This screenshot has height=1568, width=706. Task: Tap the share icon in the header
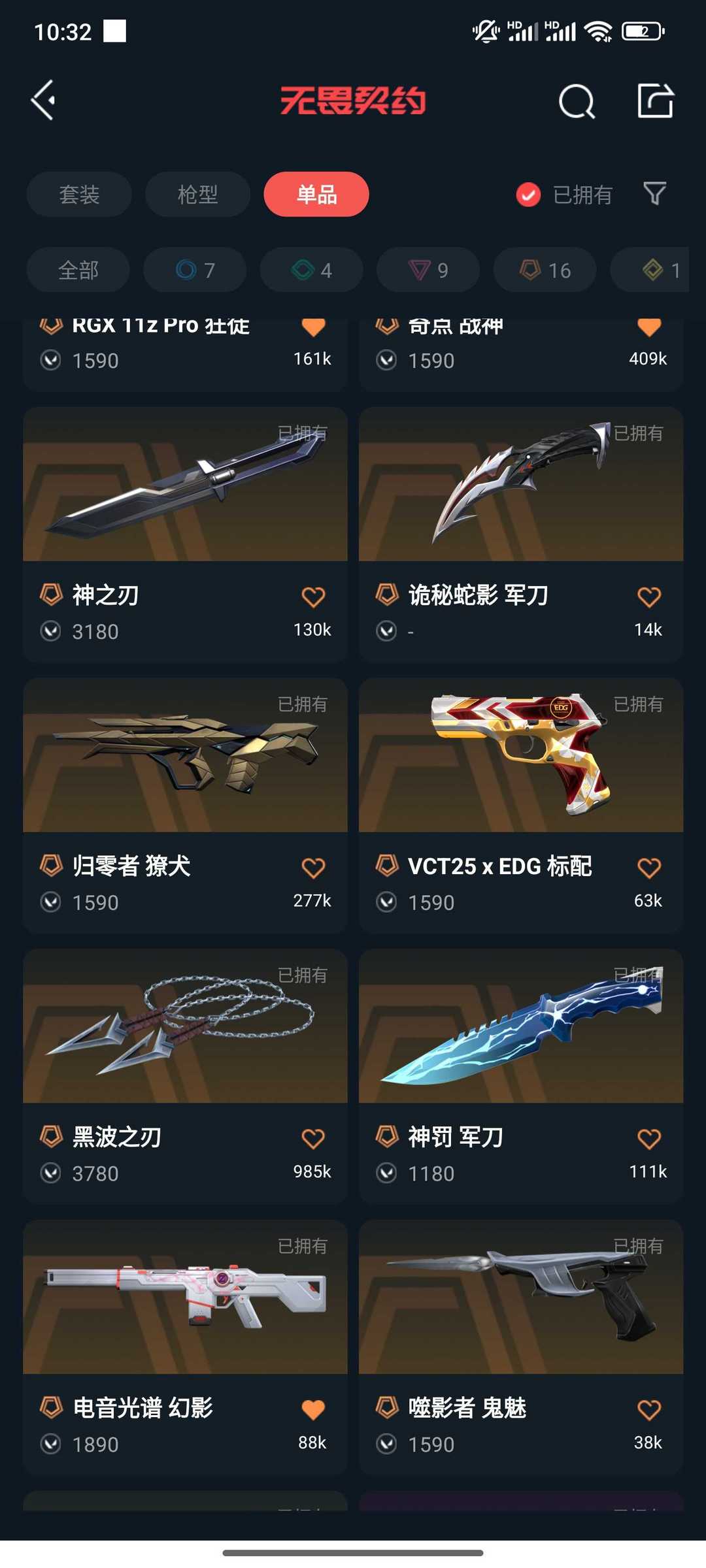[655, 101]
